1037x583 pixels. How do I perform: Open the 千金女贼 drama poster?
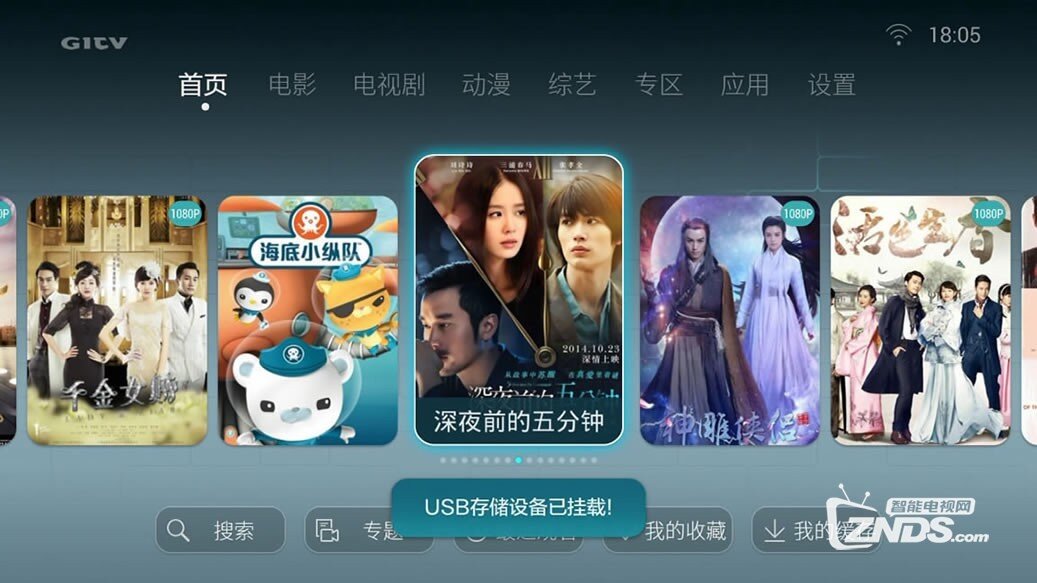click(117, 320)
